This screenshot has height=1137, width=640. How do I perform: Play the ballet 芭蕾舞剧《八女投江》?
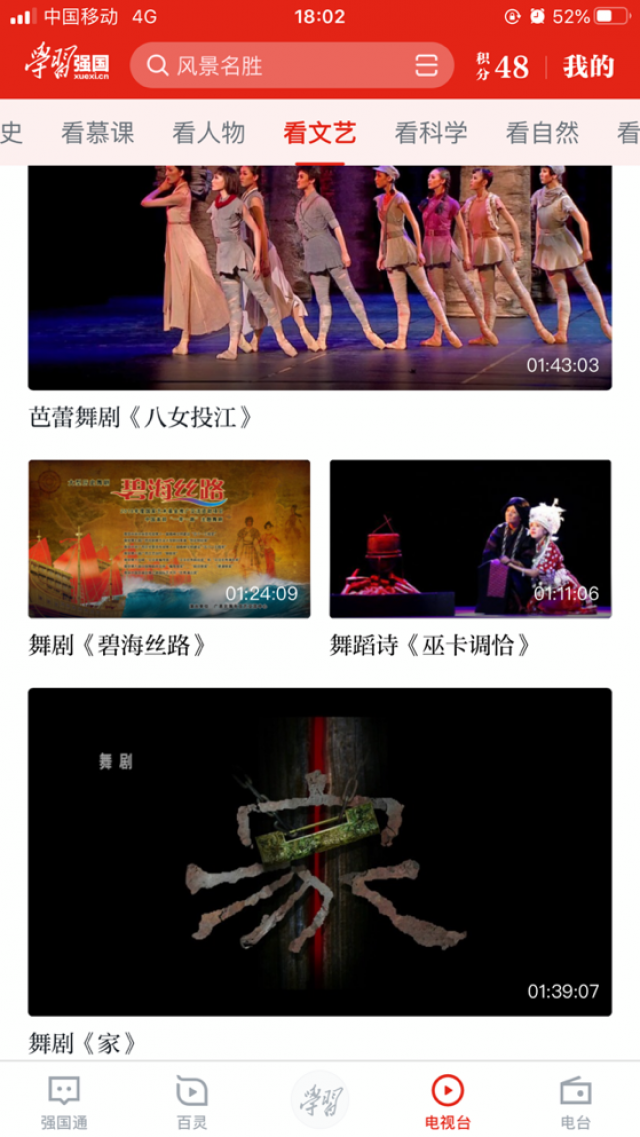point(320,277)
